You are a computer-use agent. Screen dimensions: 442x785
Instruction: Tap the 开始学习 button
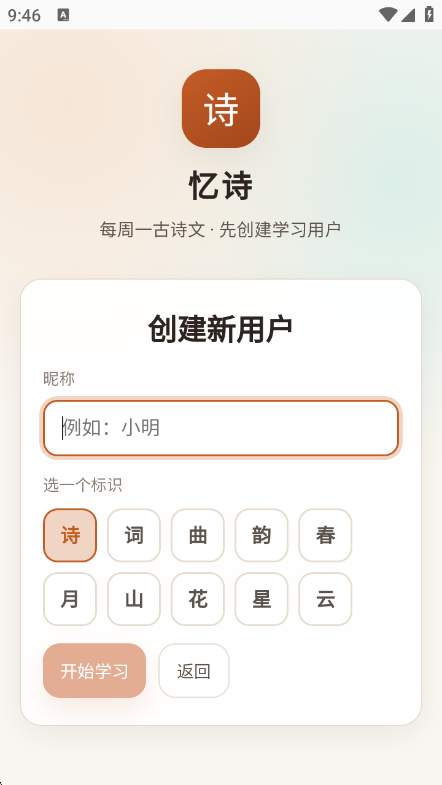tap(95, 670)
